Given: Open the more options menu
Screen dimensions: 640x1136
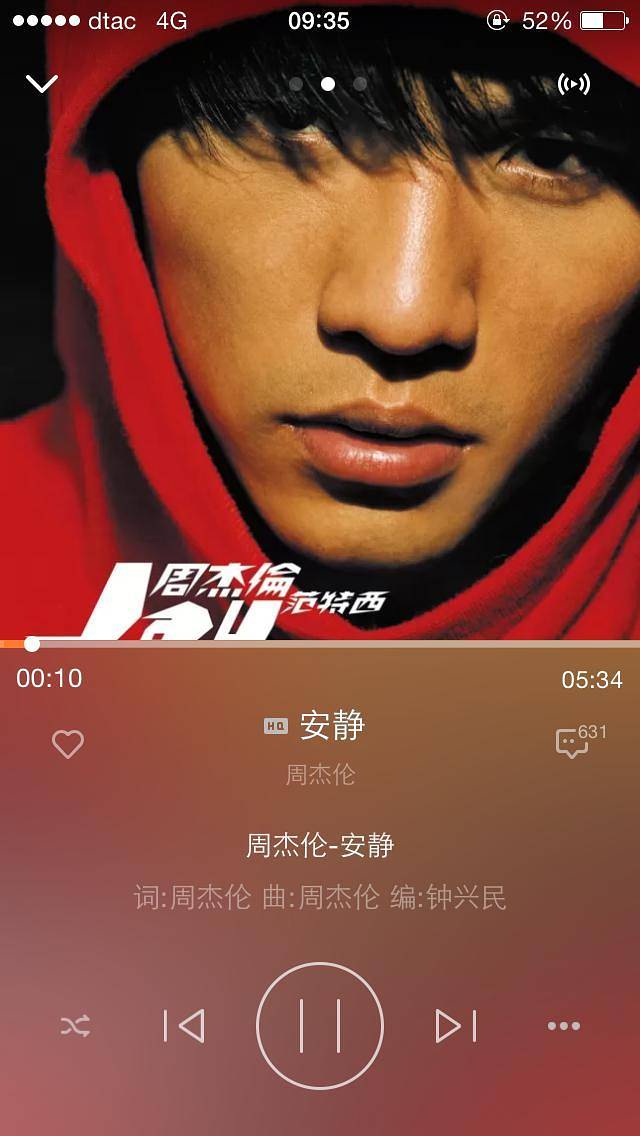Looking at the screenshot, I should point(563,1026).
